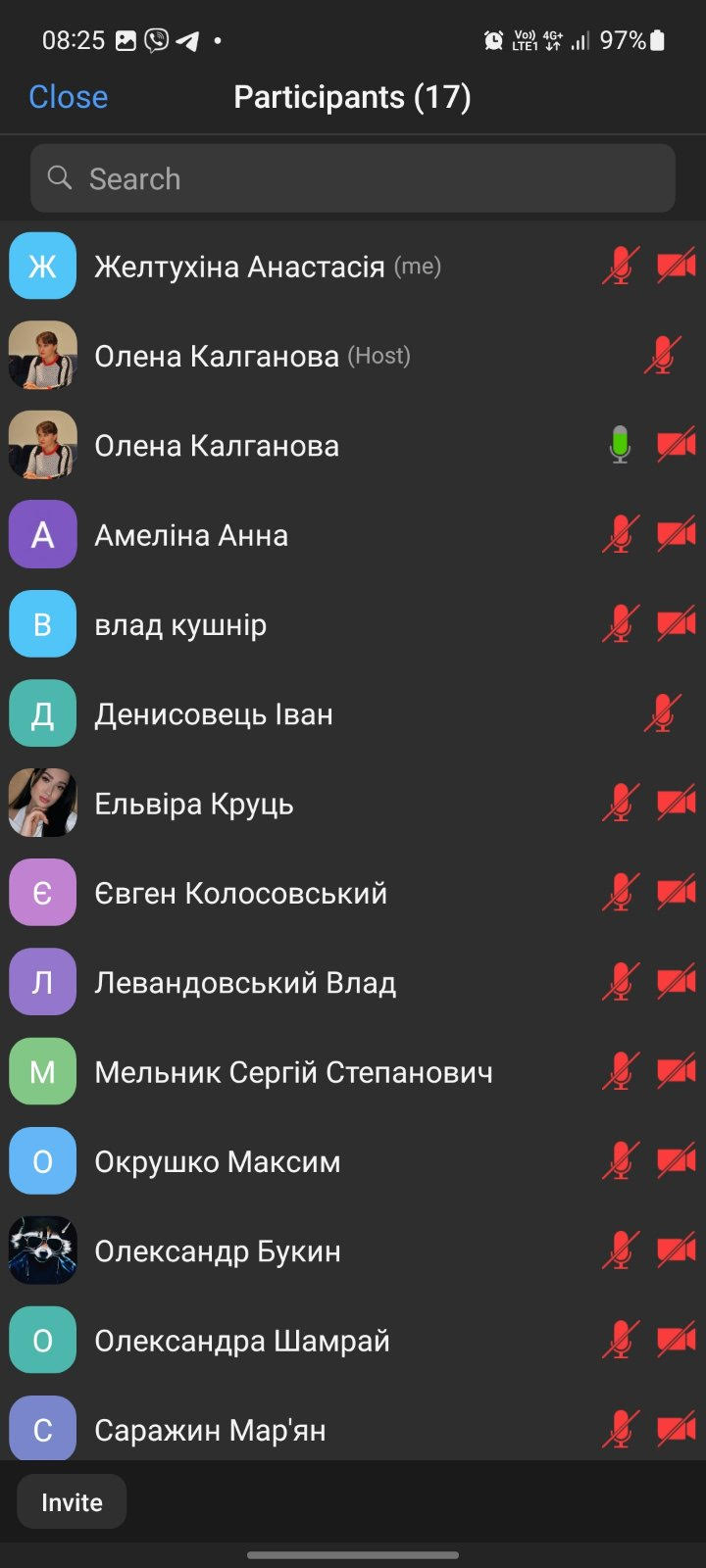Tap Мельник Сергій Степанович entry
The height and width of the screenshot is (1568, 706).
293,1072
